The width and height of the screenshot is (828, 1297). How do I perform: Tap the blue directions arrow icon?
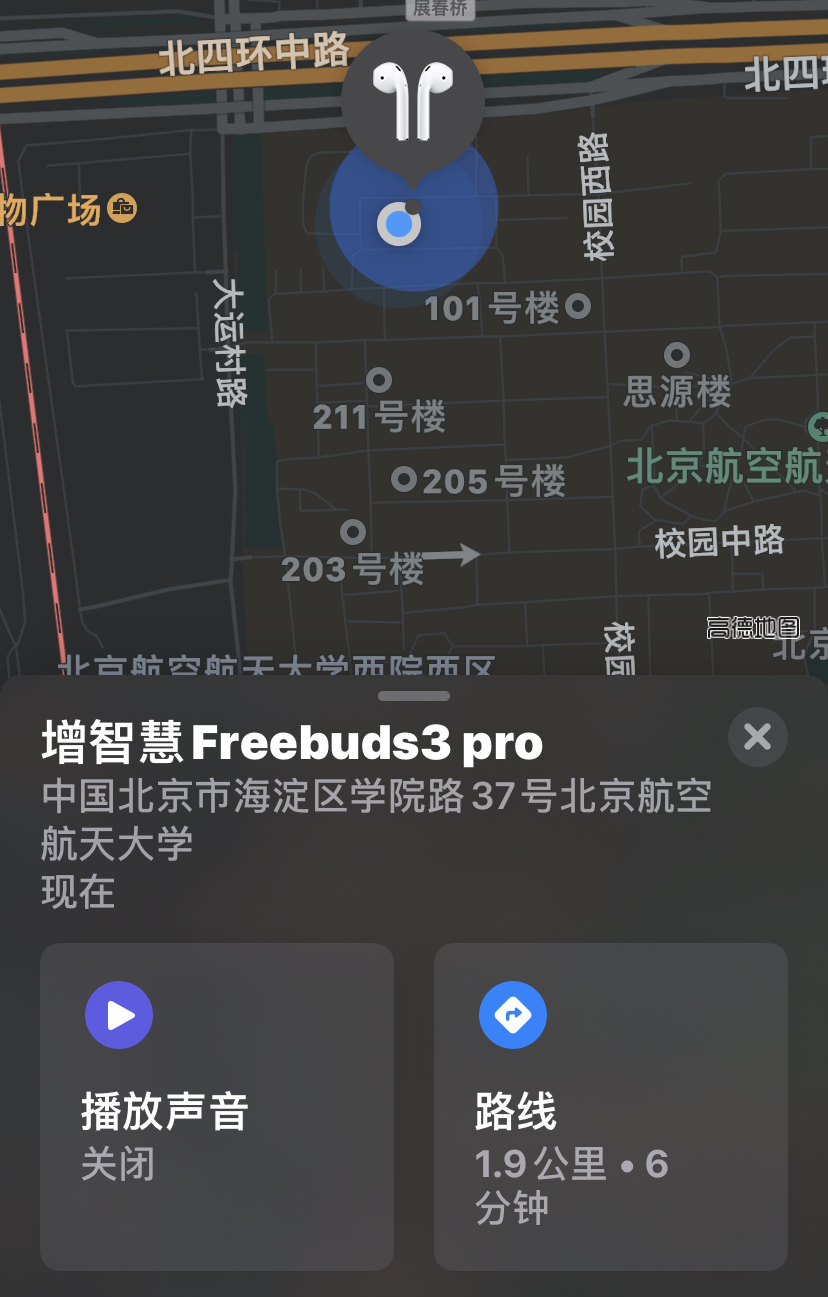pos(512,1014)
